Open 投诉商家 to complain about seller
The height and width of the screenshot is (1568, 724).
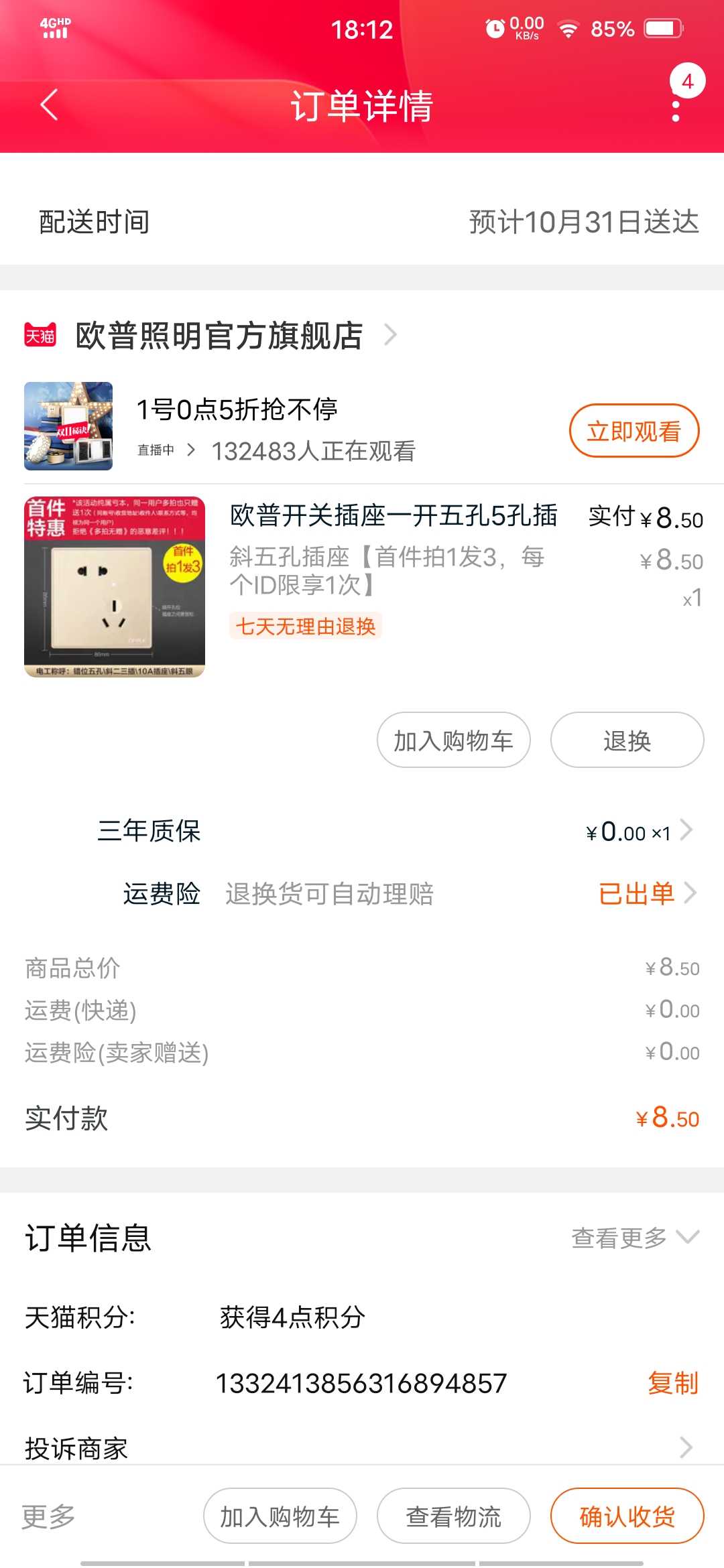[362, 1448]
